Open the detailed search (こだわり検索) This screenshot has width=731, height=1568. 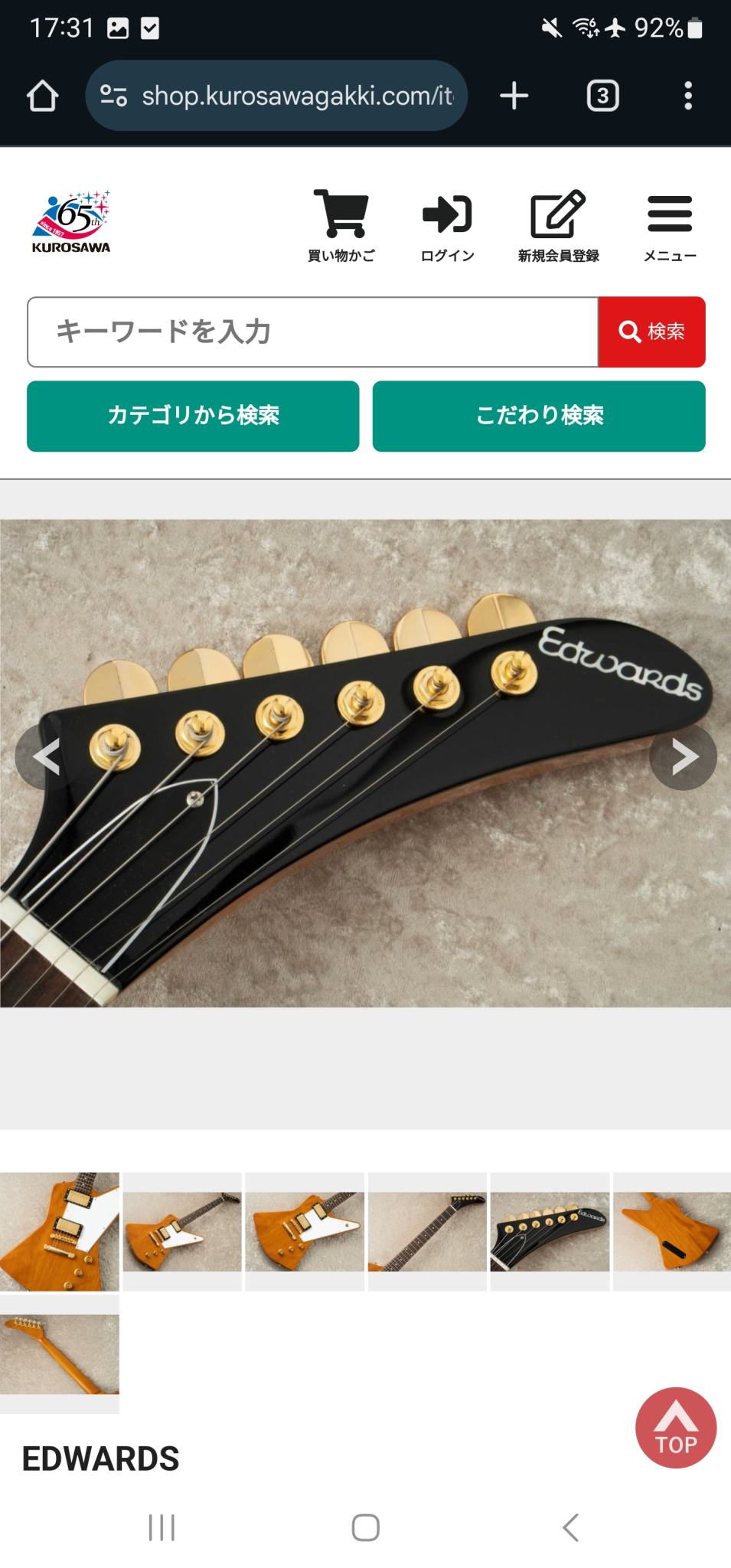539,416
